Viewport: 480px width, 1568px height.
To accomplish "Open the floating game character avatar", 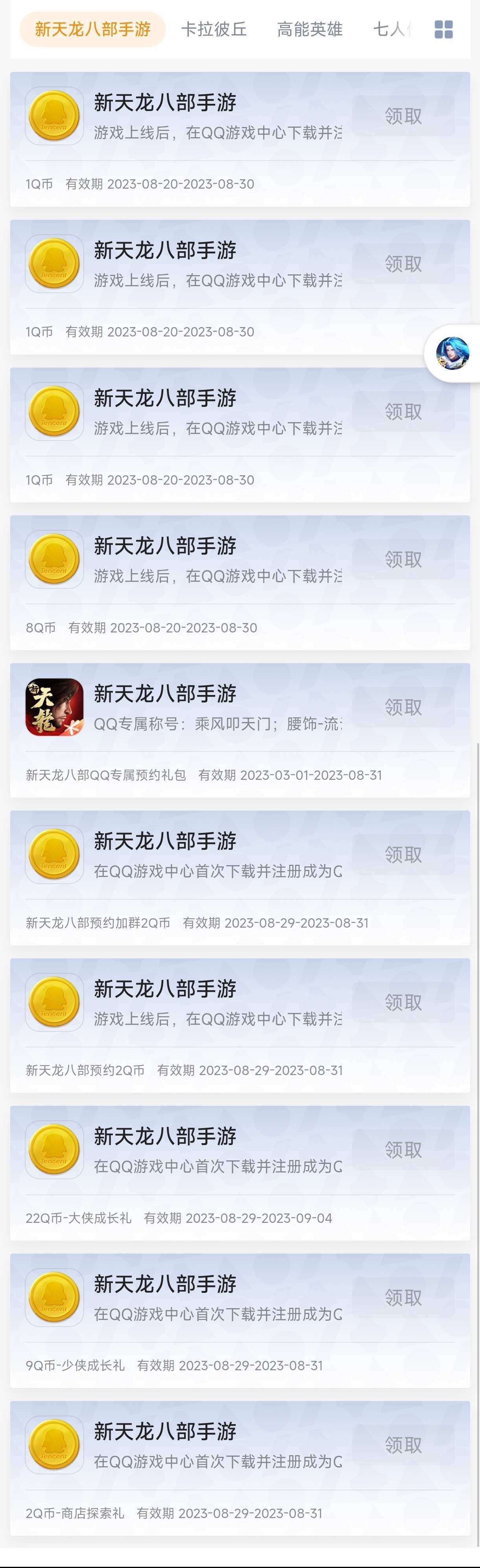I will [x=452, y=354].
